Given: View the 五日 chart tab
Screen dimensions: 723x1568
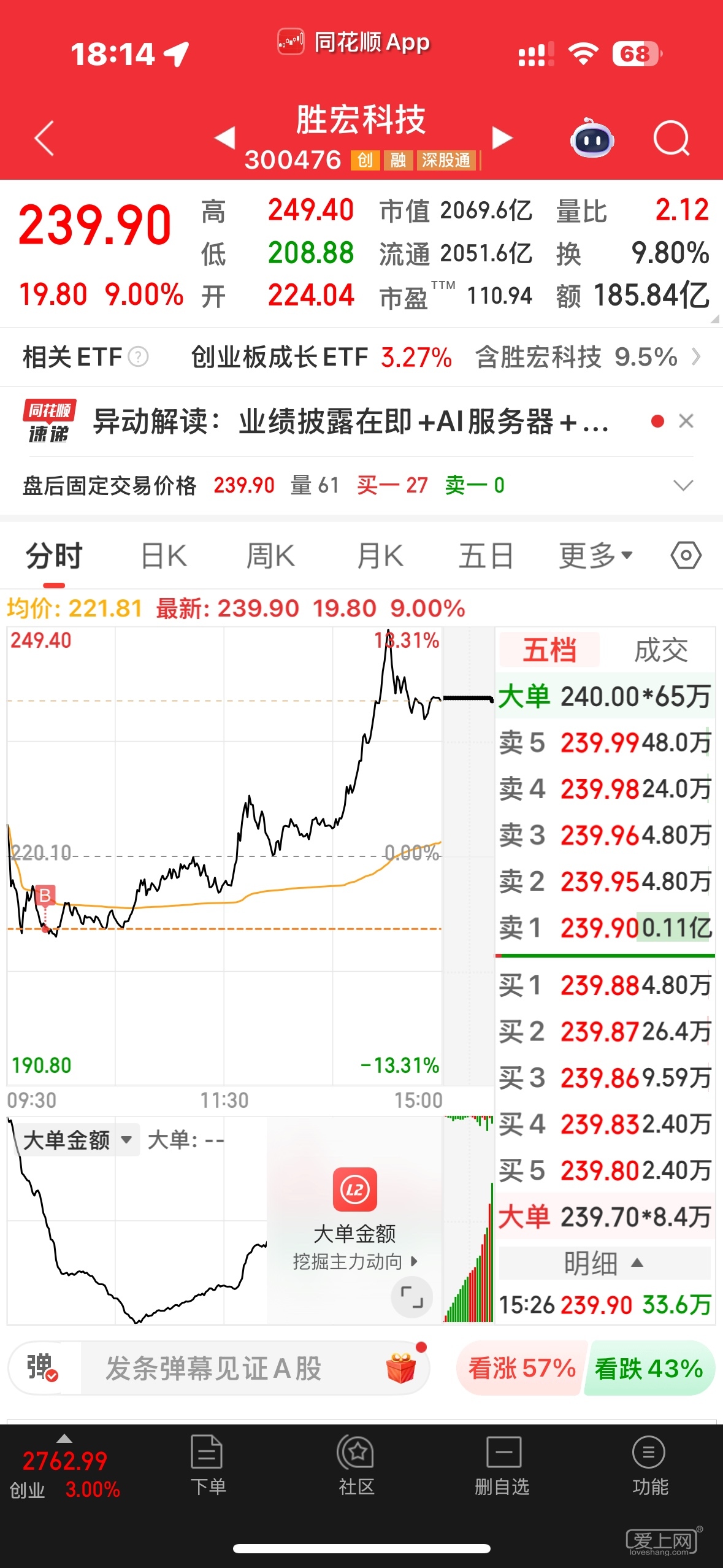Looking at the screenshot, I should click(486, 556).
